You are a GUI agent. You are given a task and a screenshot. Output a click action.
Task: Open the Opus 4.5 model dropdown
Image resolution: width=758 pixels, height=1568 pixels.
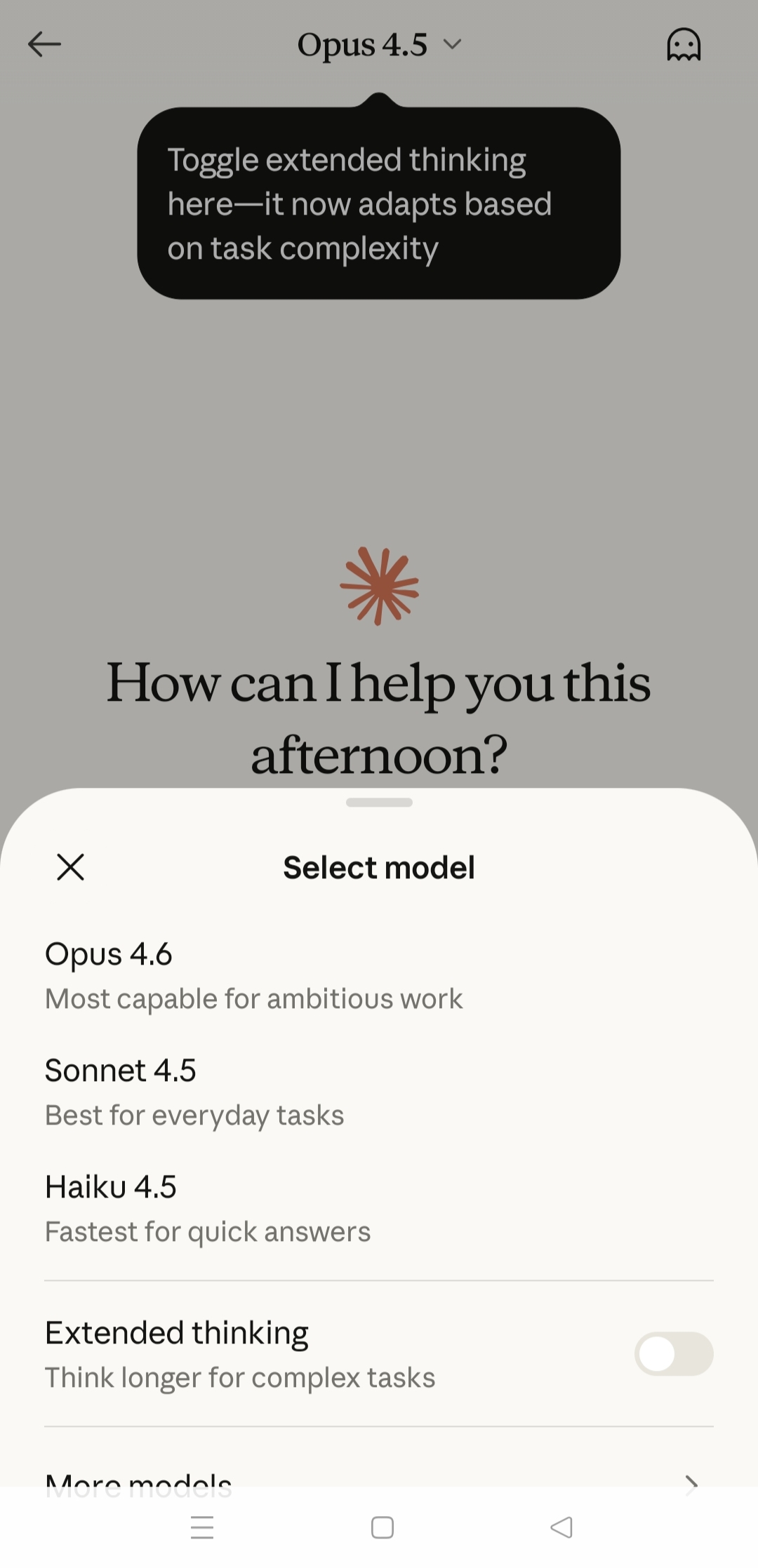tap(379, 45)
